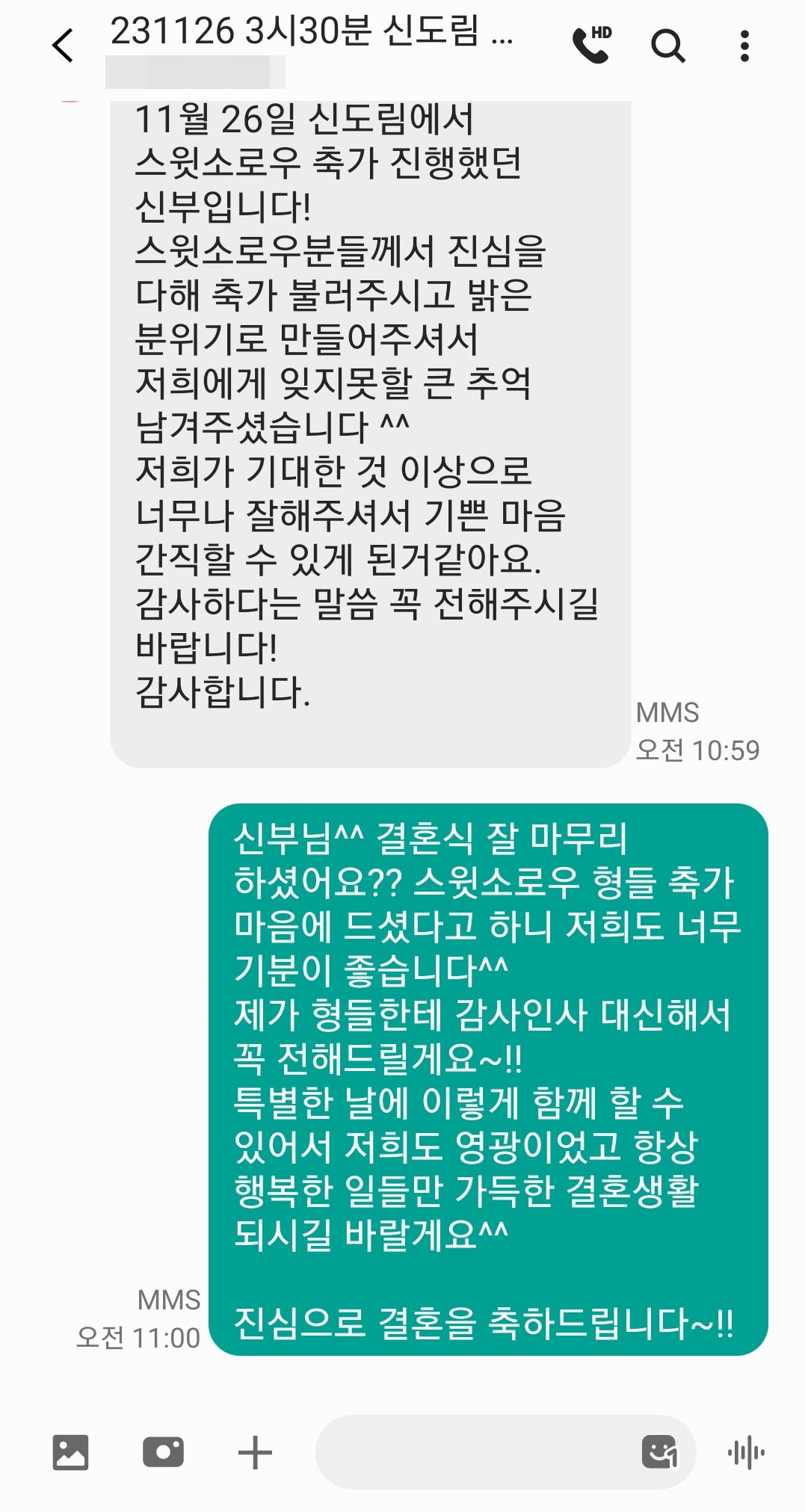Open the more options menu
Screen dimensions: 805x1512
[x=744, y=46]
